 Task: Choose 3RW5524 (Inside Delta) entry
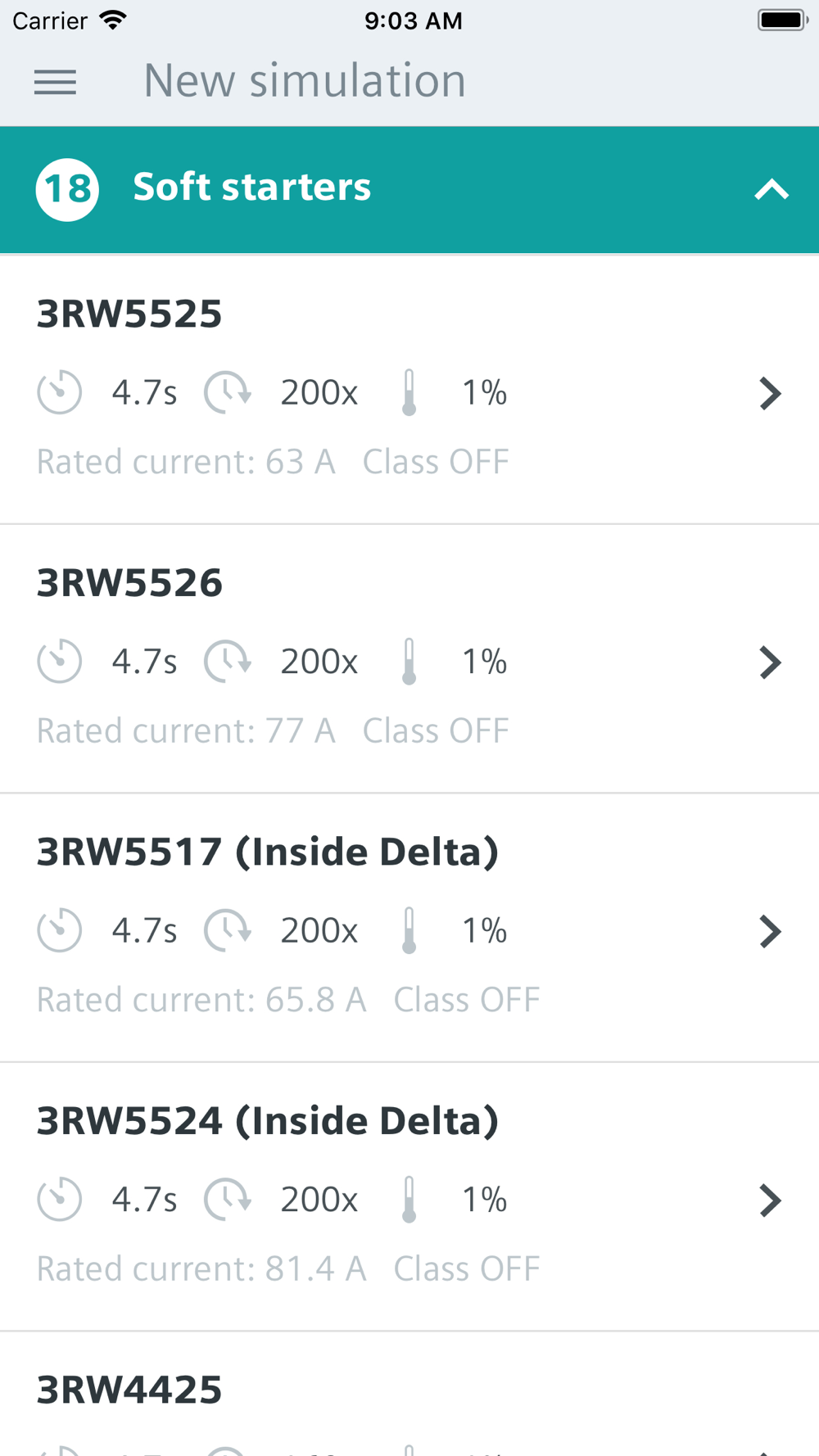click(x=409, y=1197)
